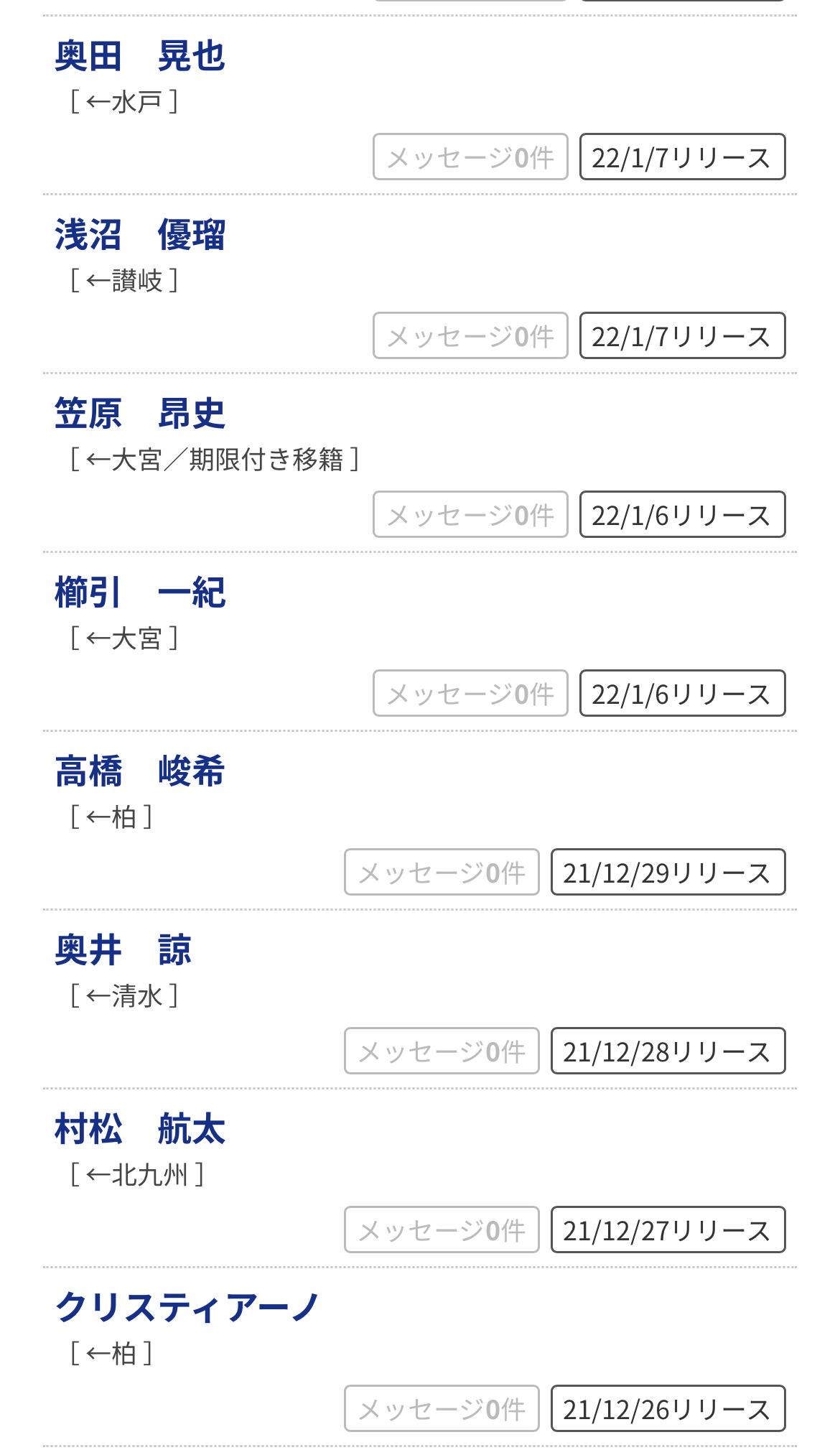Open the 21/12/26 release announcement

668,1409
